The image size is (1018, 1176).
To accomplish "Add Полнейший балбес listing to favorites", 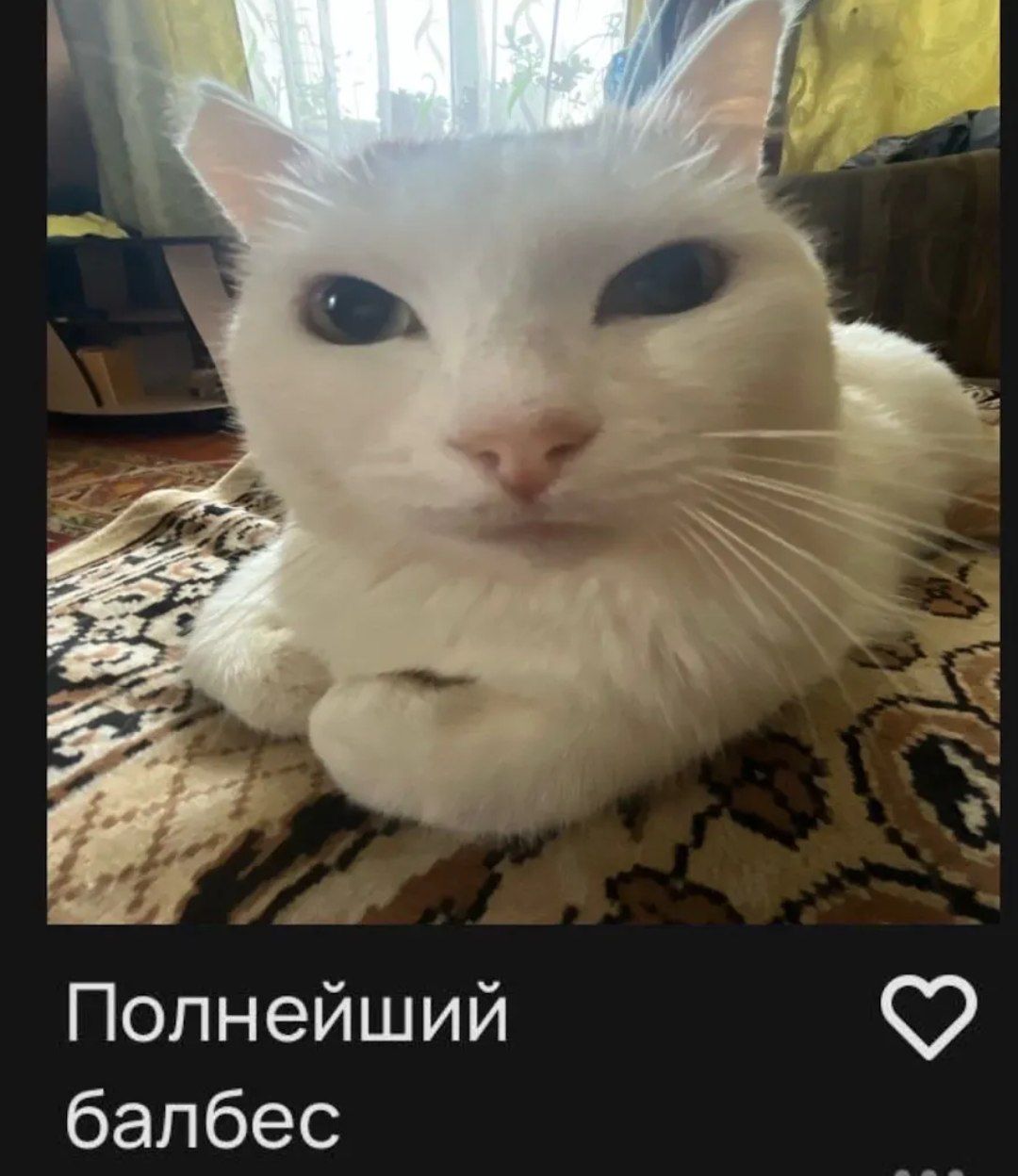I will (x=928, y=1015).
